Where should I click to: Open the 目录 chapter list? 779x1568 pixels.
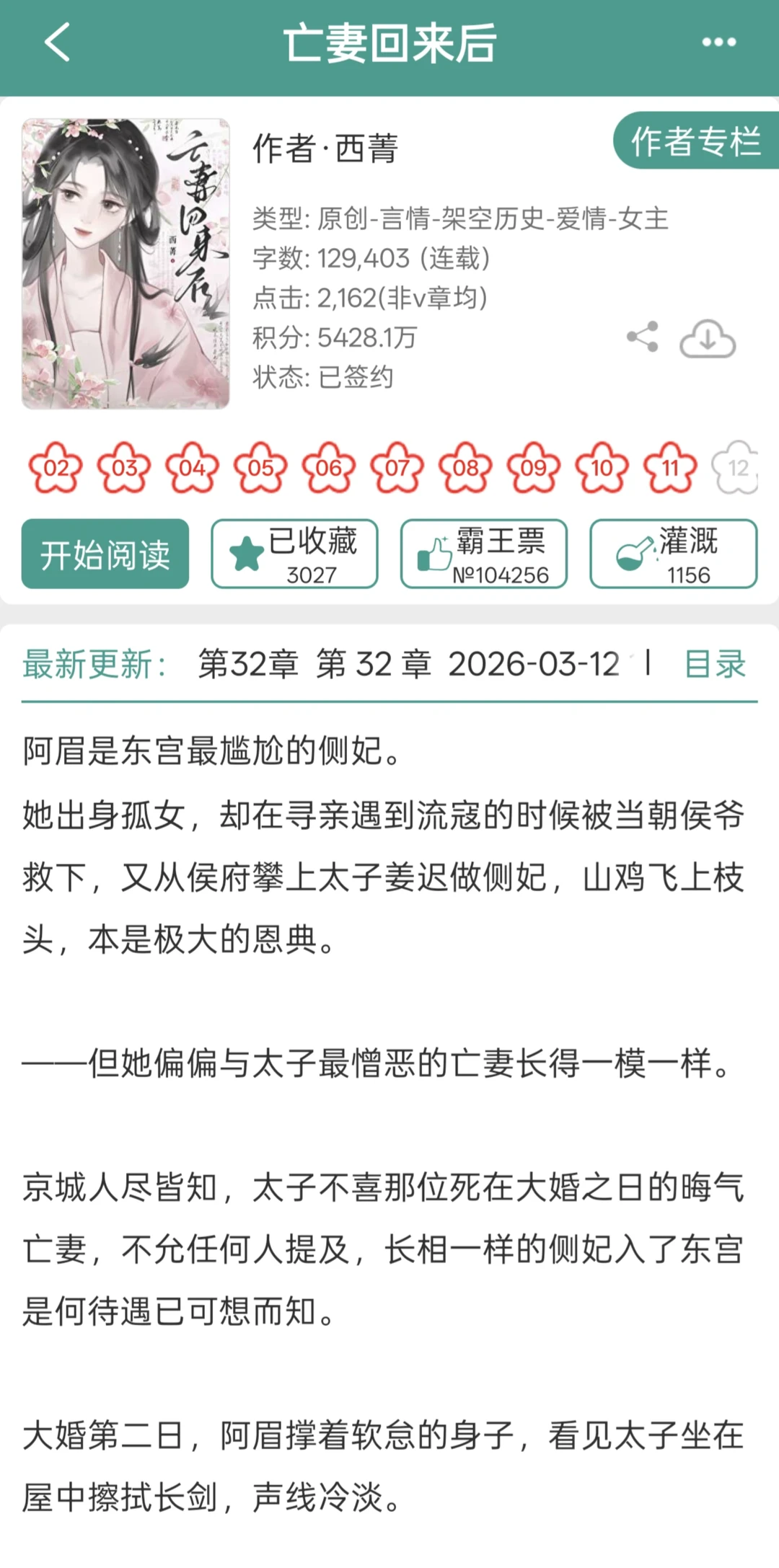(x=713, y=665)
